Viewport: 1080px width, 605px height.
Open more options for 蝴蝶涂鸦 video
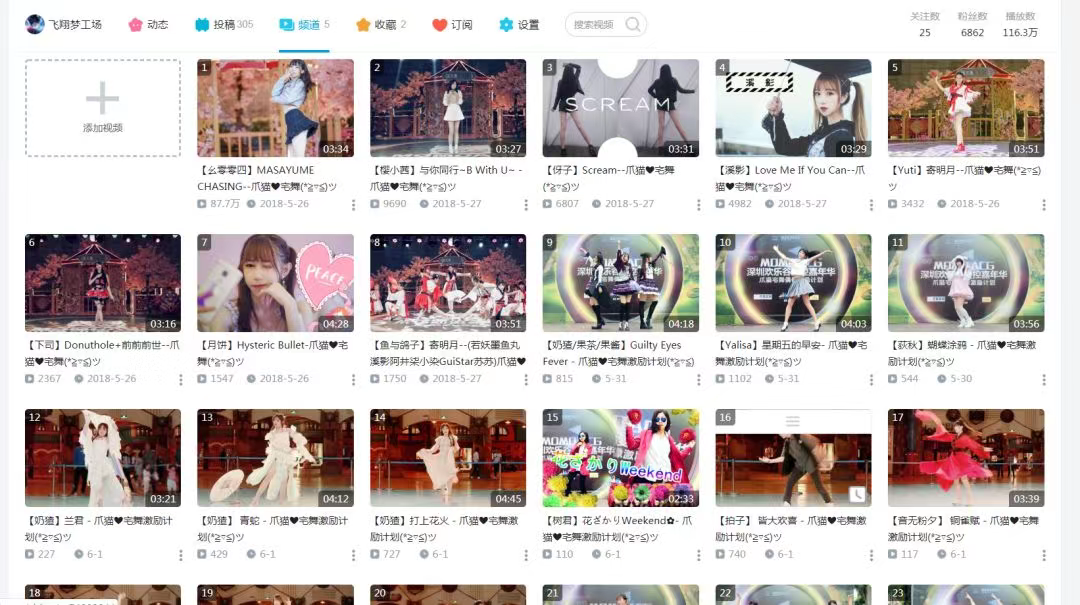(x=1044, y=380)
